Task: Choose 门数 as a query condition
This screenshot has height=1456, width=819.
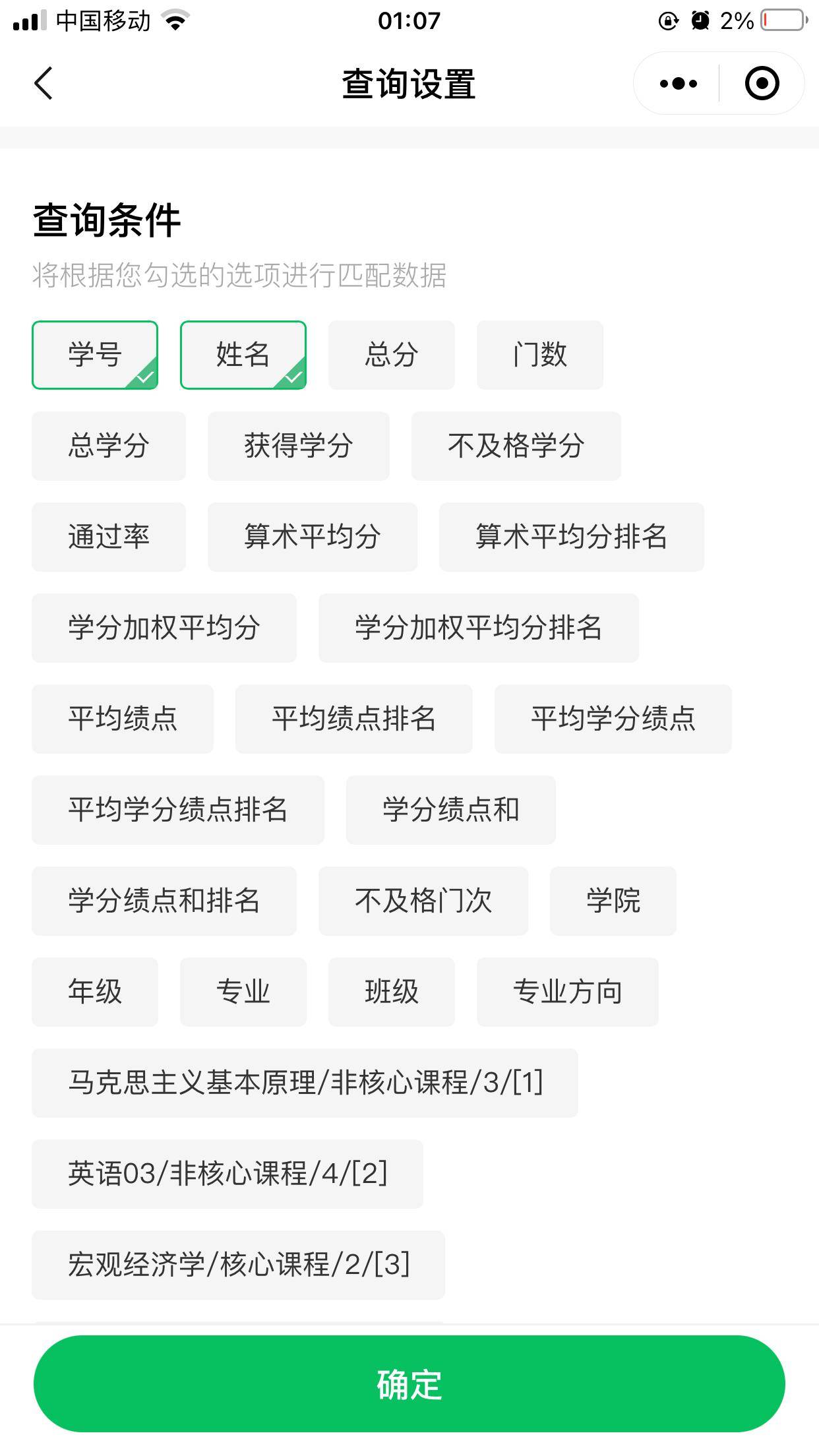Action: tap(540, 355)
